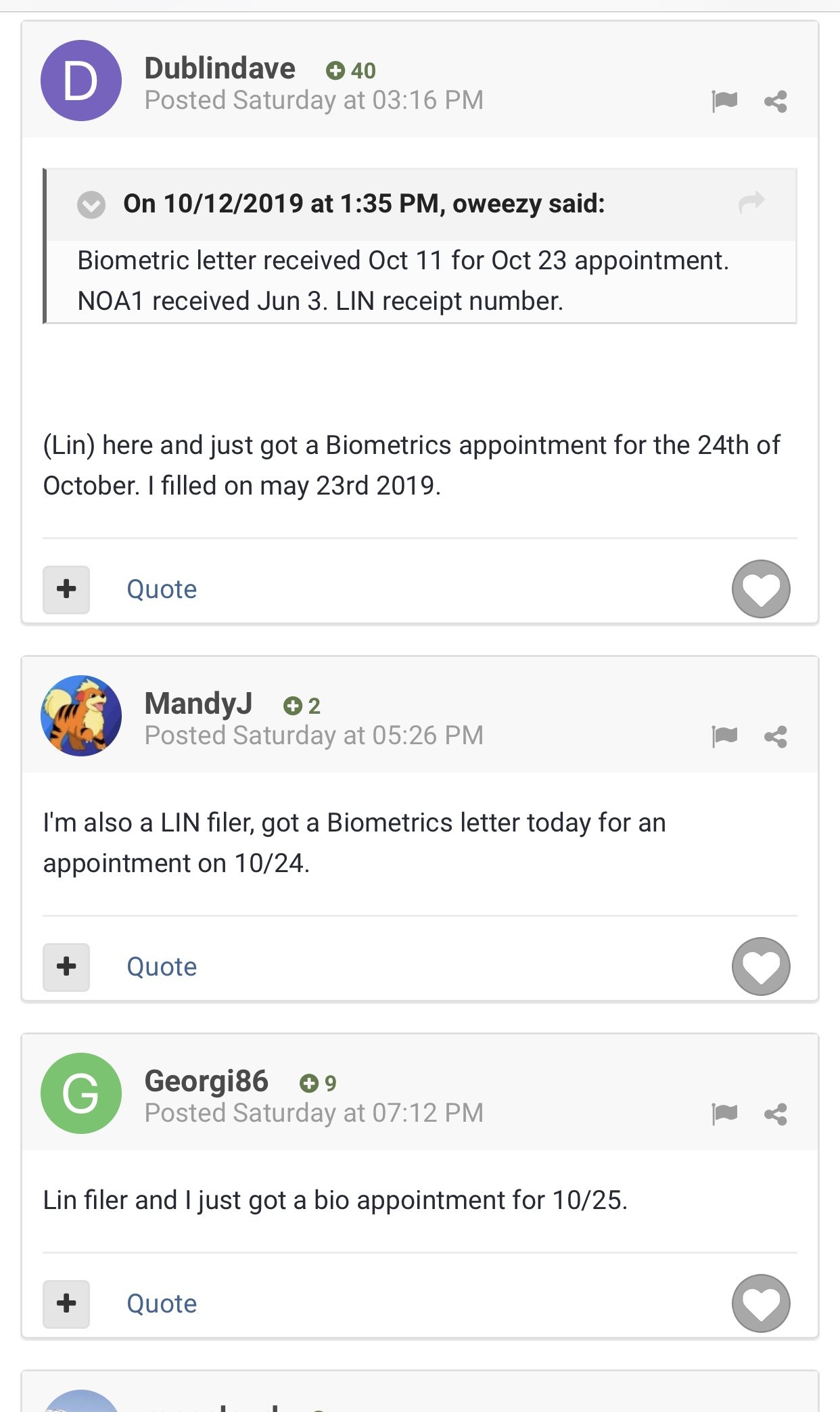Open Georgi86's profile name
840x1412 pixels.
coord(206,1080)
